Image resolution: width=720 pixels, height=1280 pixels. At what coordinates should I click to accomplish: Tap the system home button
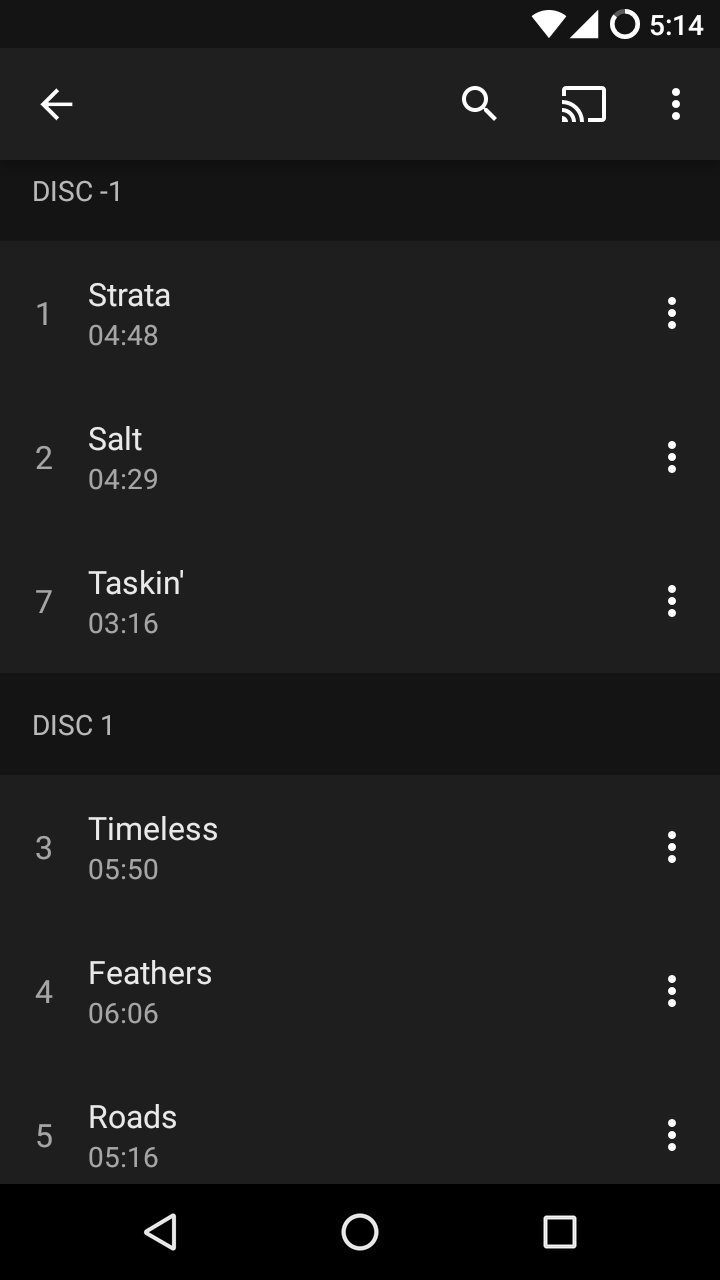pyautogui.click(x=360, y=1232)
